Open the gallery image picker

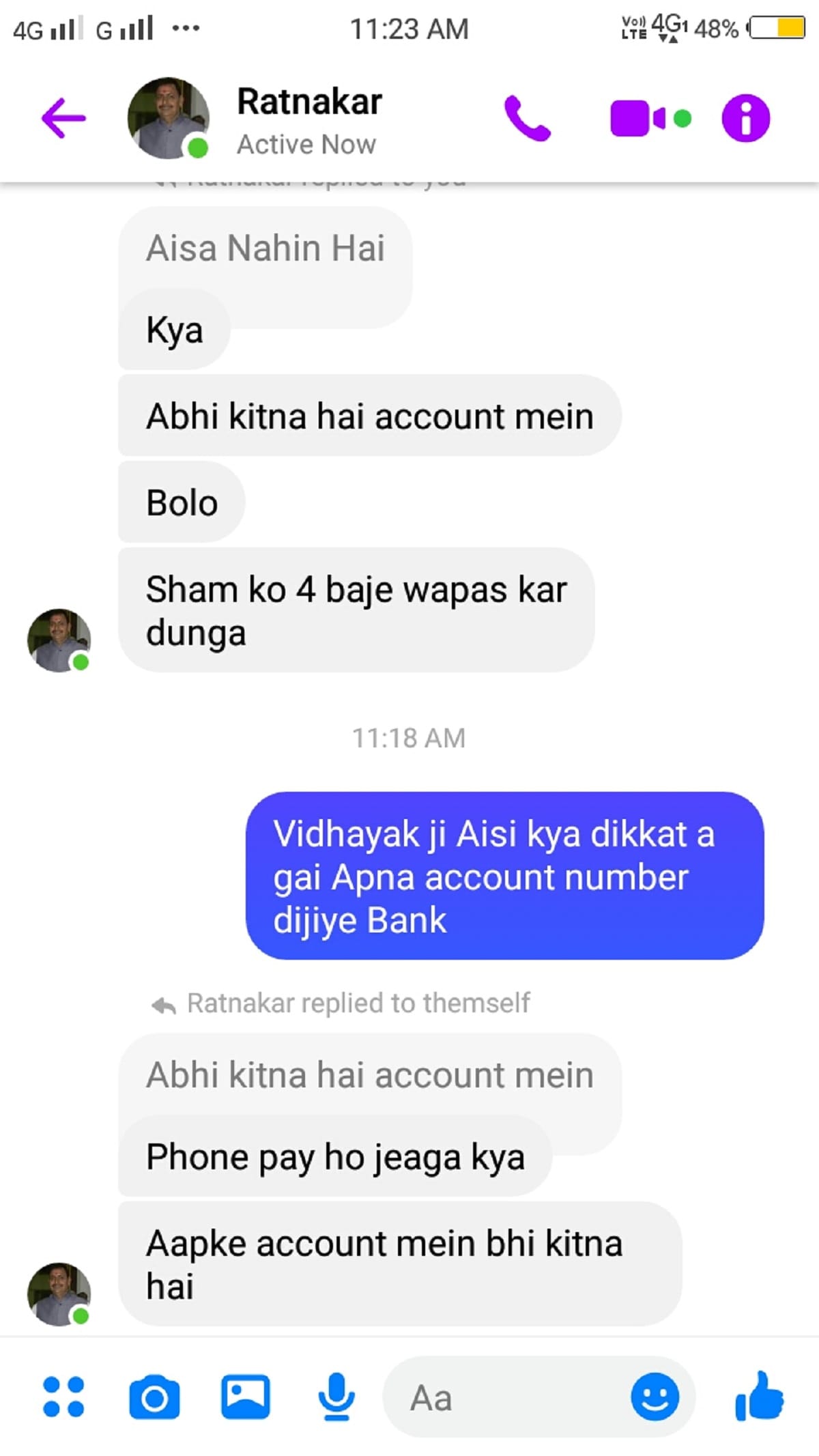(245, 1397)
